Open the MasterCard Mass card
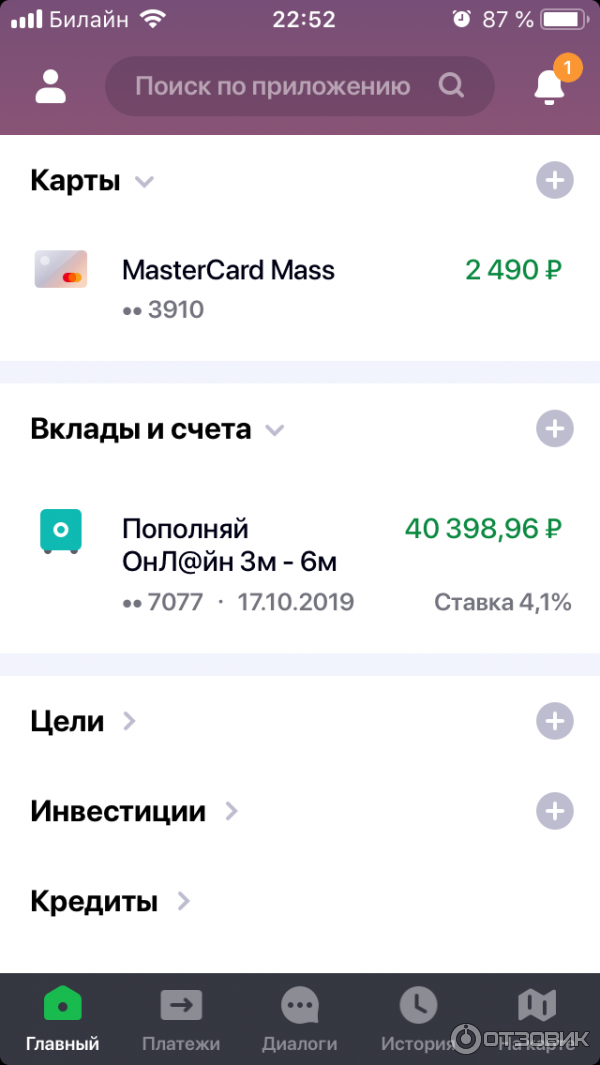 (x=299, y=288)
